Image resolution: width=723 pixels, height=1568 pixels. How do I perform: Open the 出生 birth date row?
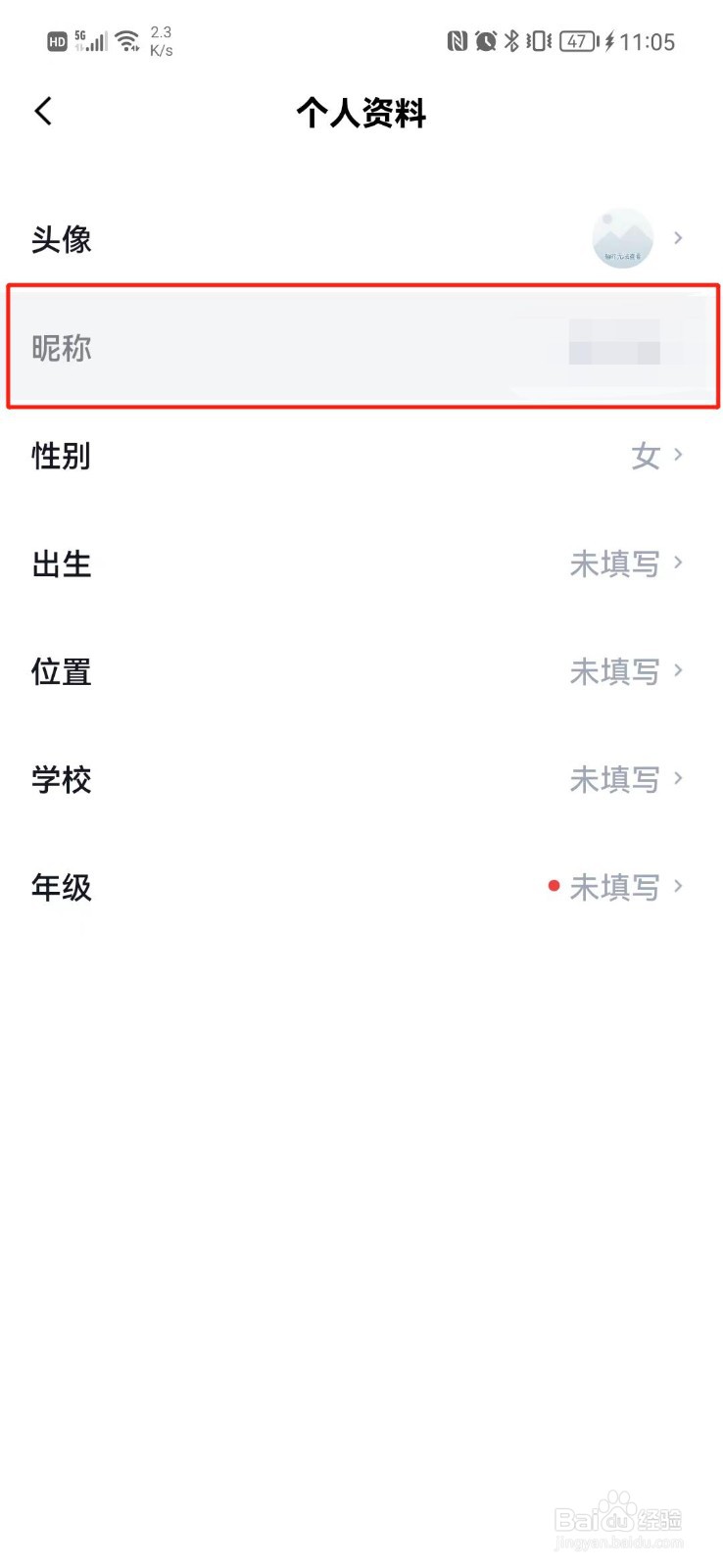361,563
